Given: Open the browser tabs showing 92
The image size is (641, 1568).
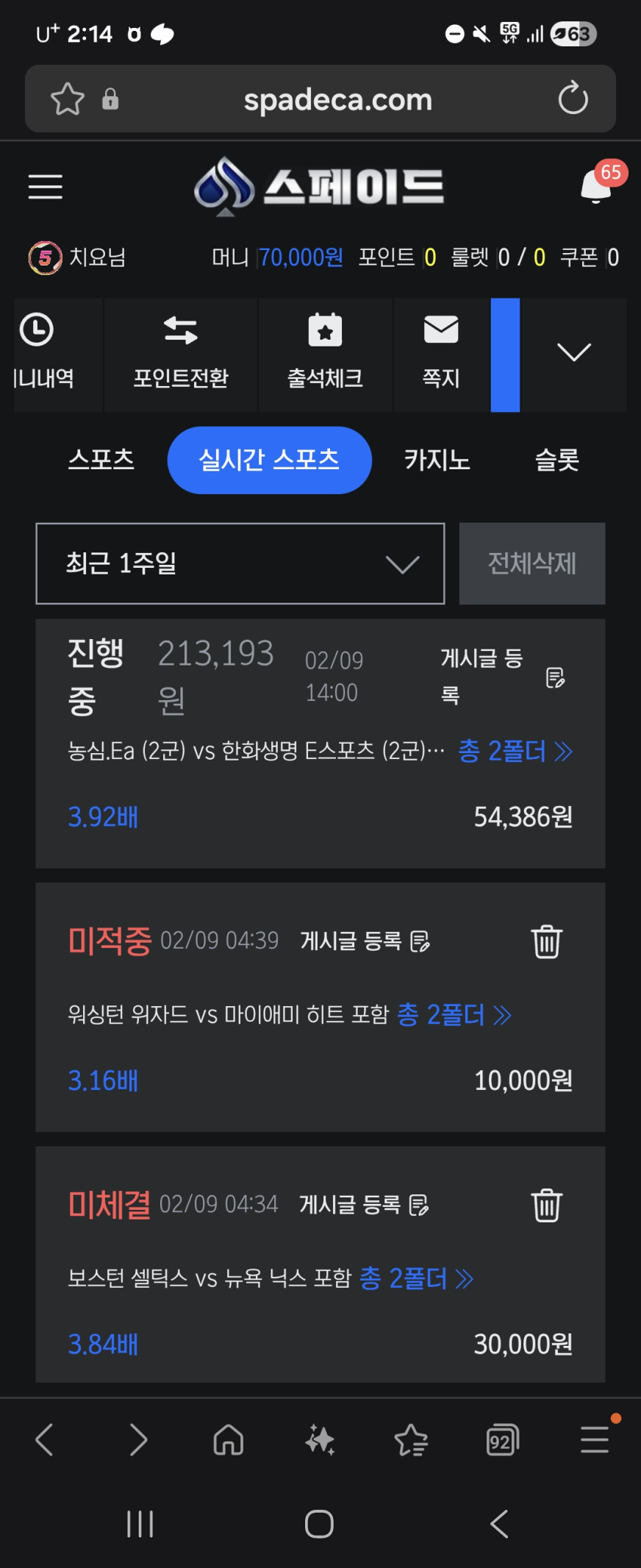Looking at the screenshot, I should coord(502,1440).
